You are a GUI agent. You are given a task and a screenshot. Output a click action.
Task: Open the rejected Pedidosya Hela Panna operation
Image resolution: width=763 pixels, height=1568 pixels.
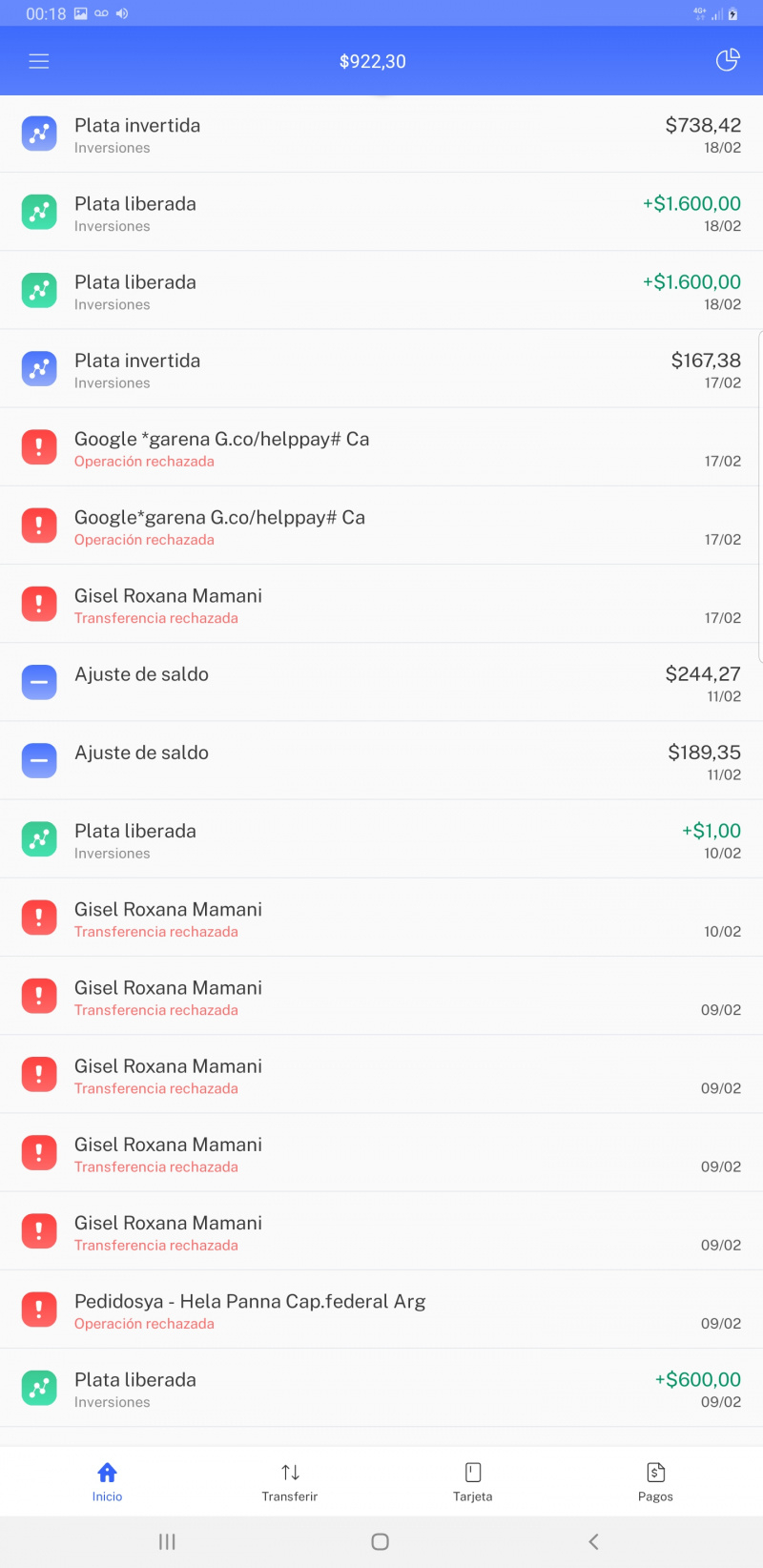381,1310
